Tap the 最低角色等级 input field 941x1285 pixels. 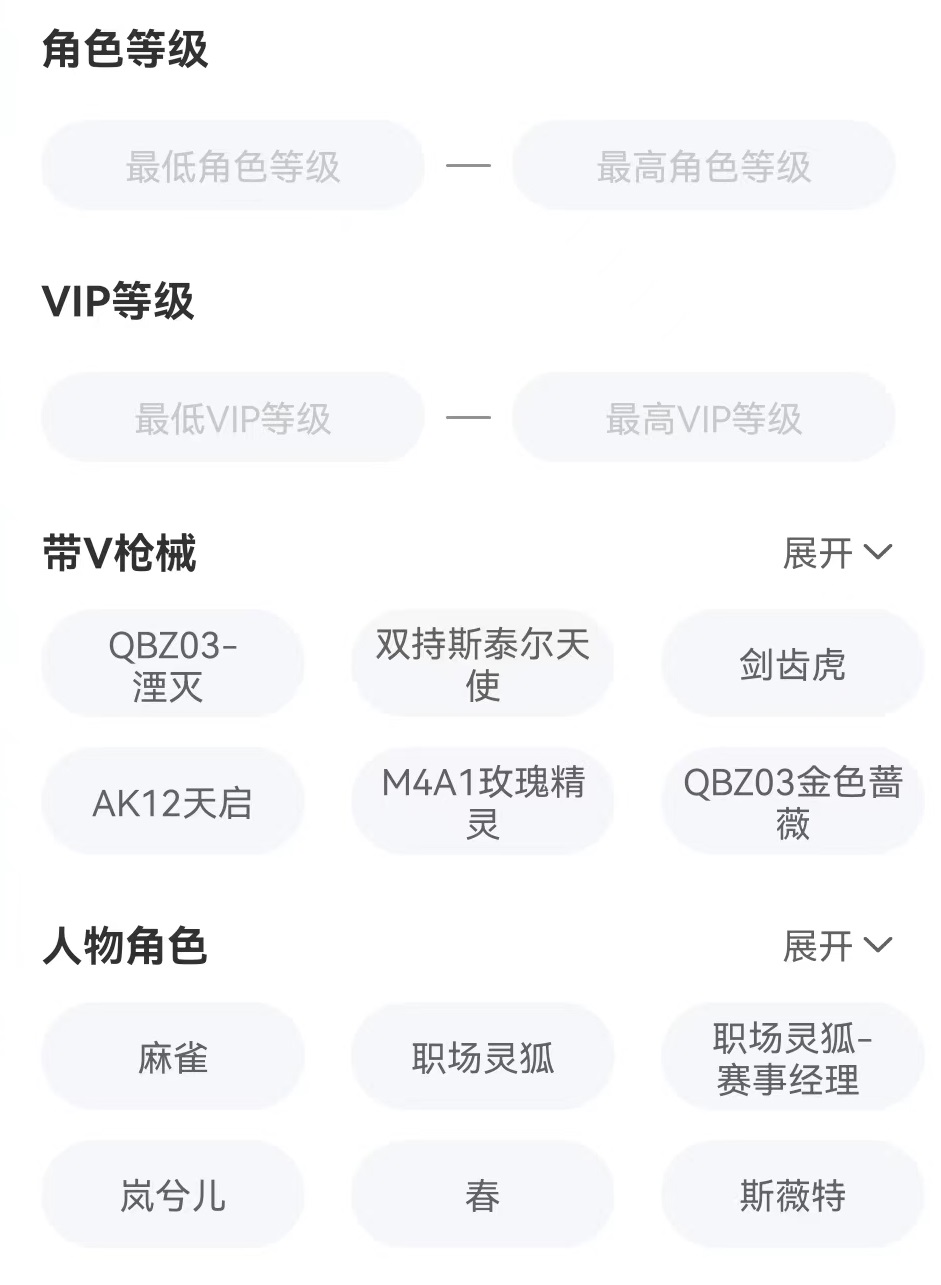pyautogui.click(x=232, y=167)
